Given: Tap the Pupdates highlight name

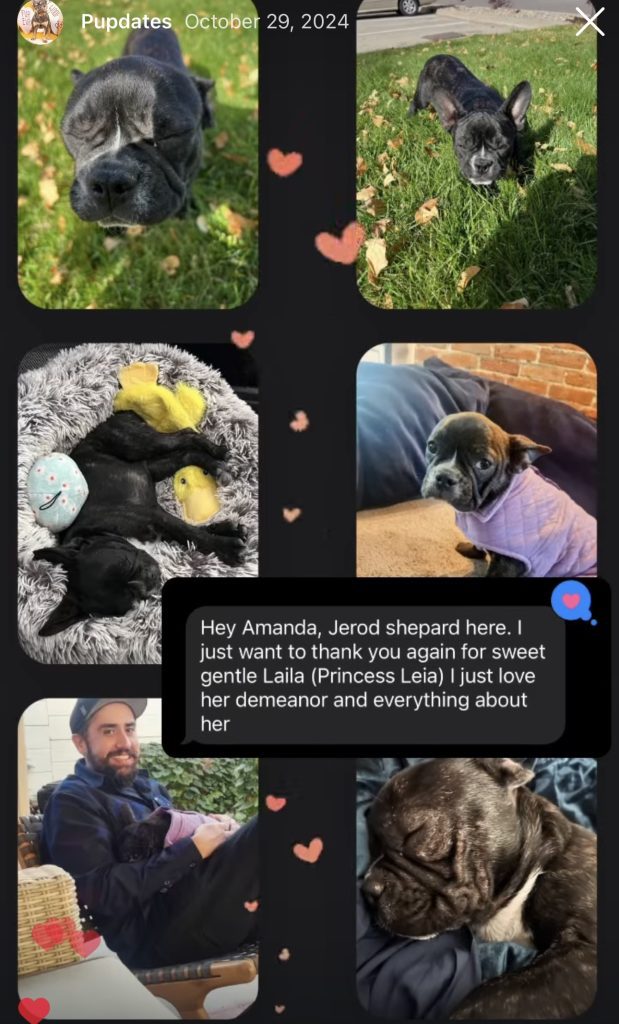Looking at the screenshot, I should click(x=128, y=21).
